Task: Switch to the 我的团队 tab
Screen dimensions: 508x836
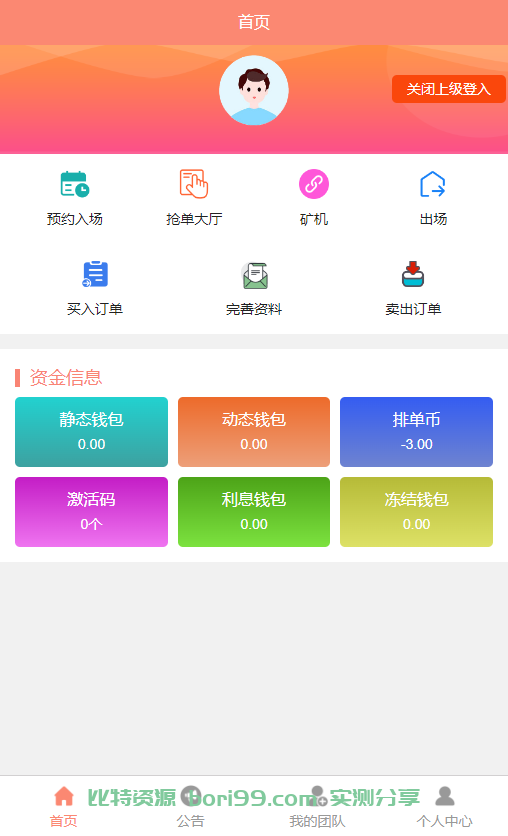Action: 317,806
